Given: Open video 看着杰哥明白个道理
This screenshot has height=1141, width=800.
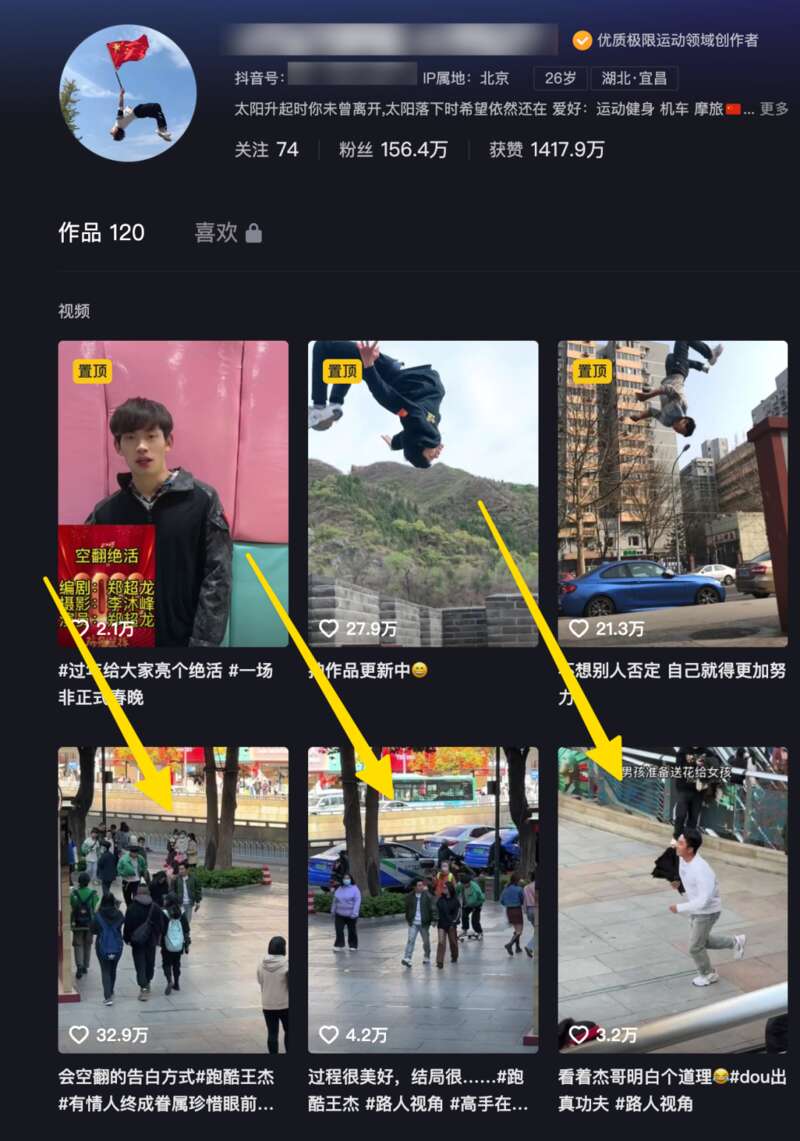Looking at the screenshot, I should (x=673, y=900).
